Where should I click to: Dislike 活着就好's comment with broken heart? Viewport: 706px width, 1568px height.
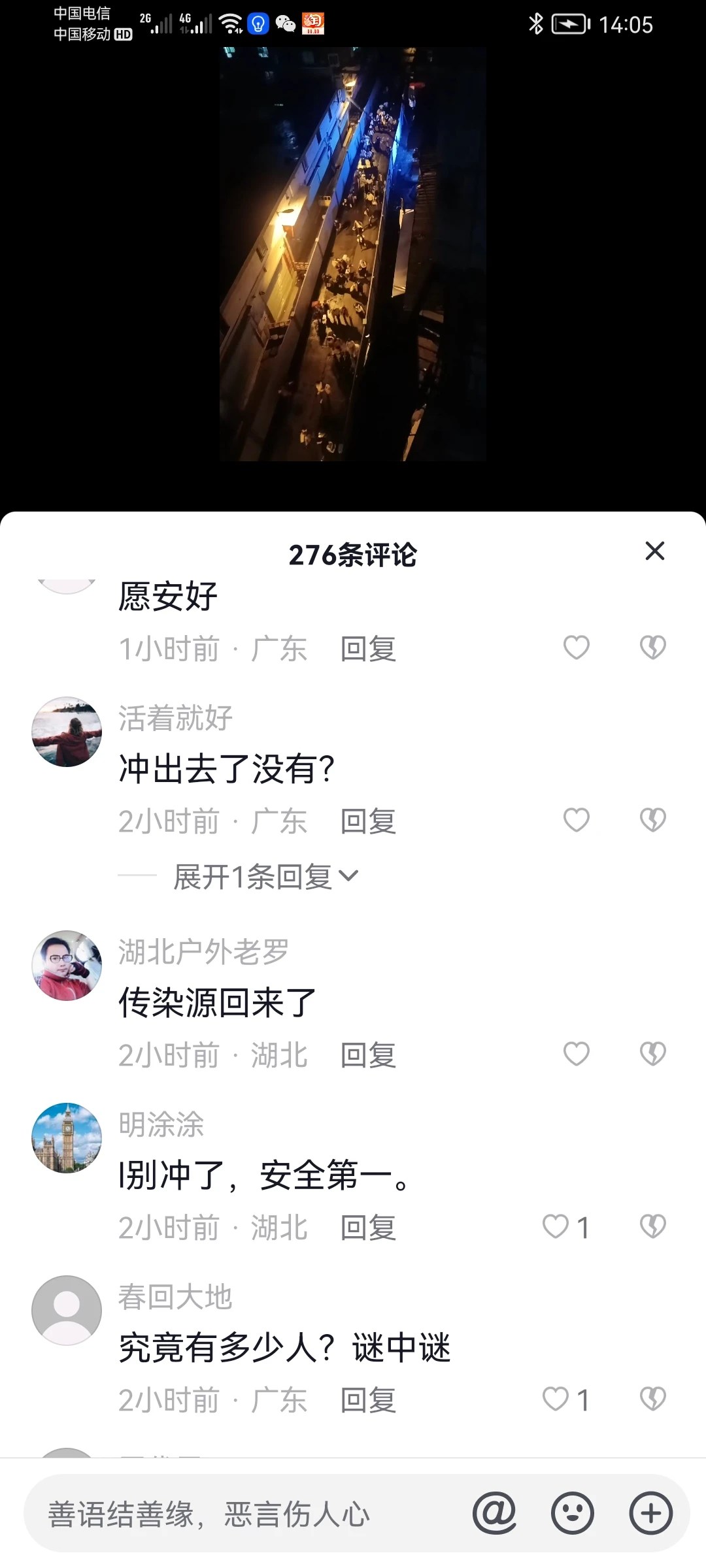point(652,820)
